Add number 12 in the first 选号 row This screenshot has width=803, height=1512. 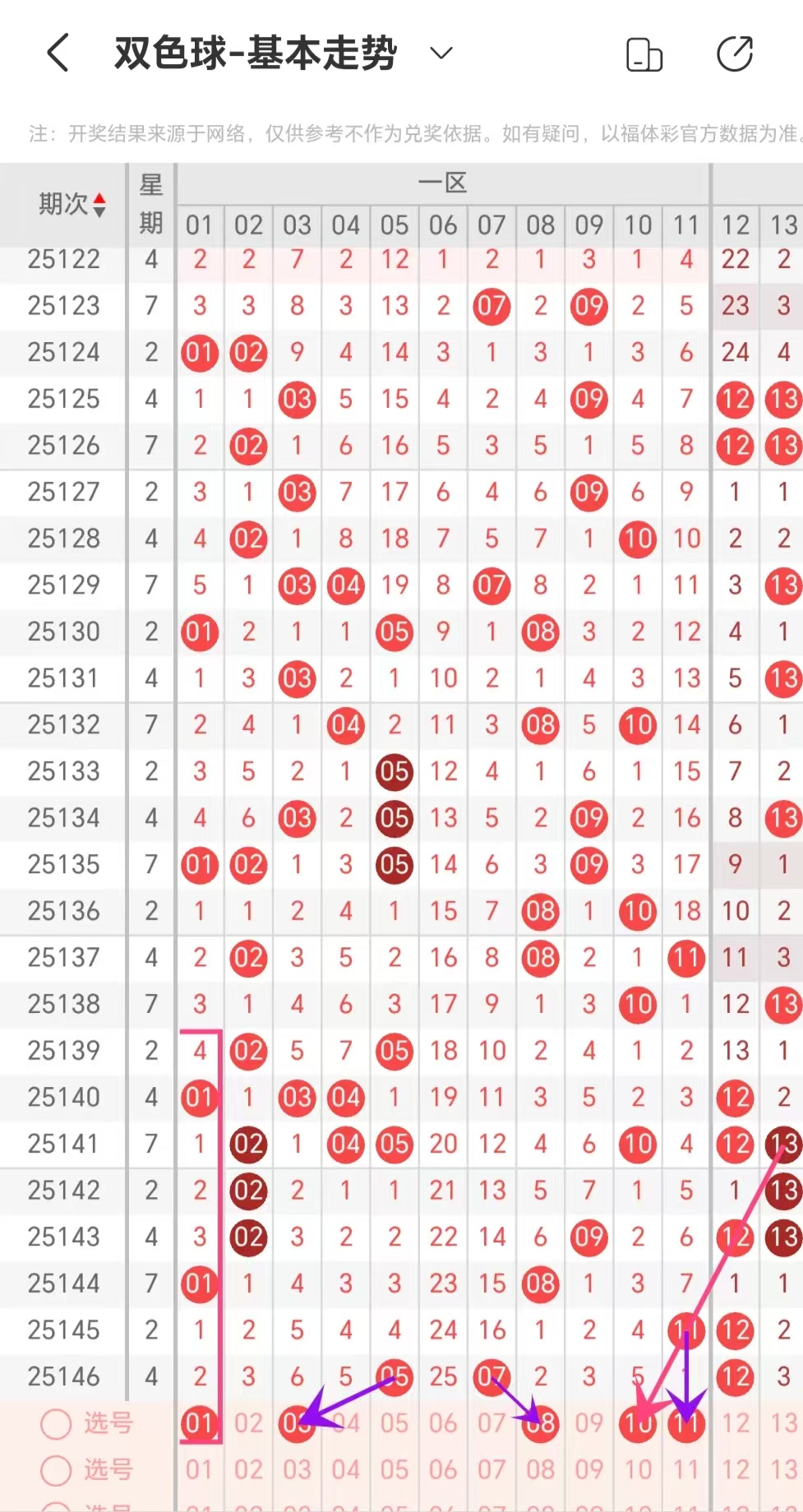click(735, 1423)
